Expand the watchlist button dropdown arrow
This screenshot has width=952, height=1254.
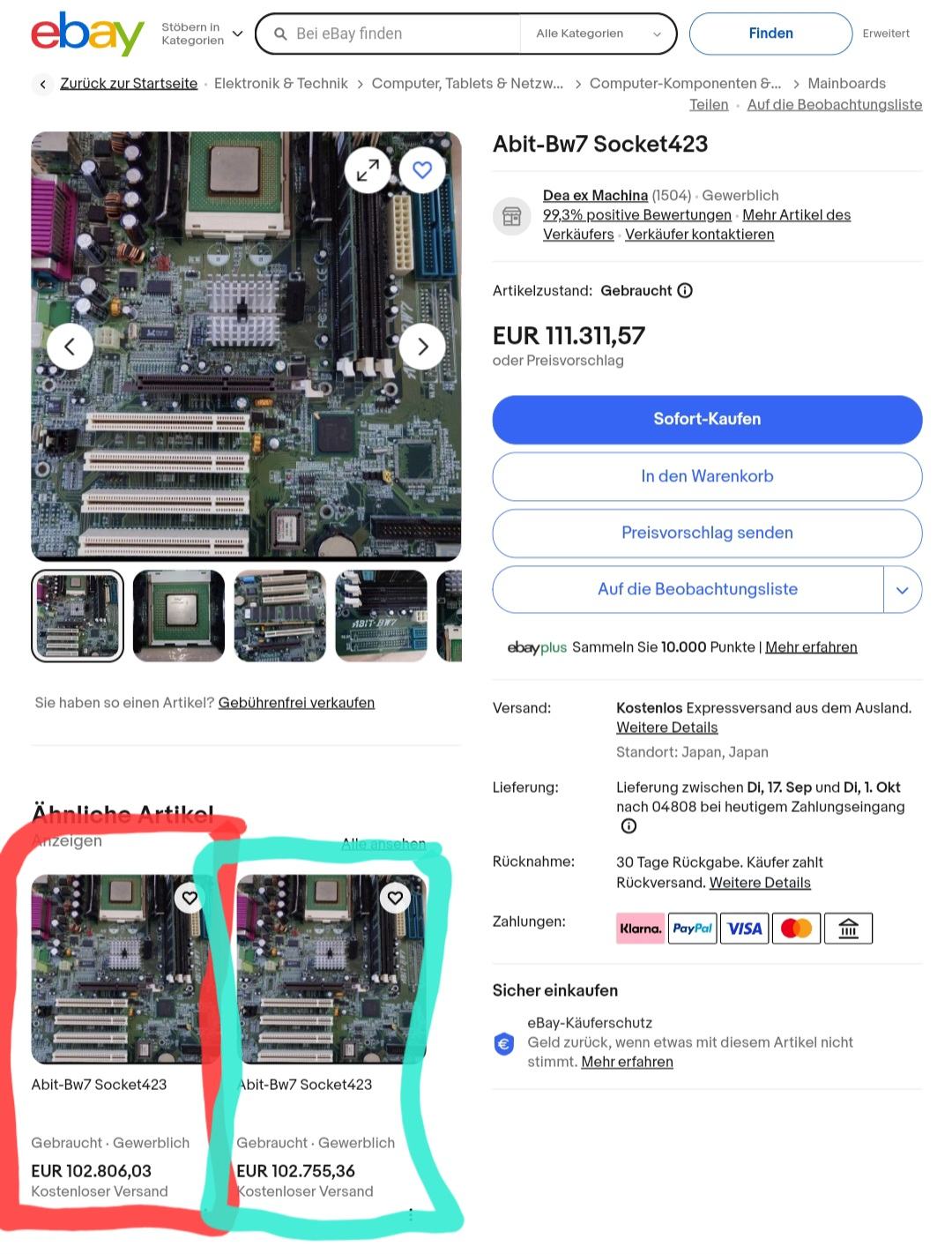click(x=902, y=590)
